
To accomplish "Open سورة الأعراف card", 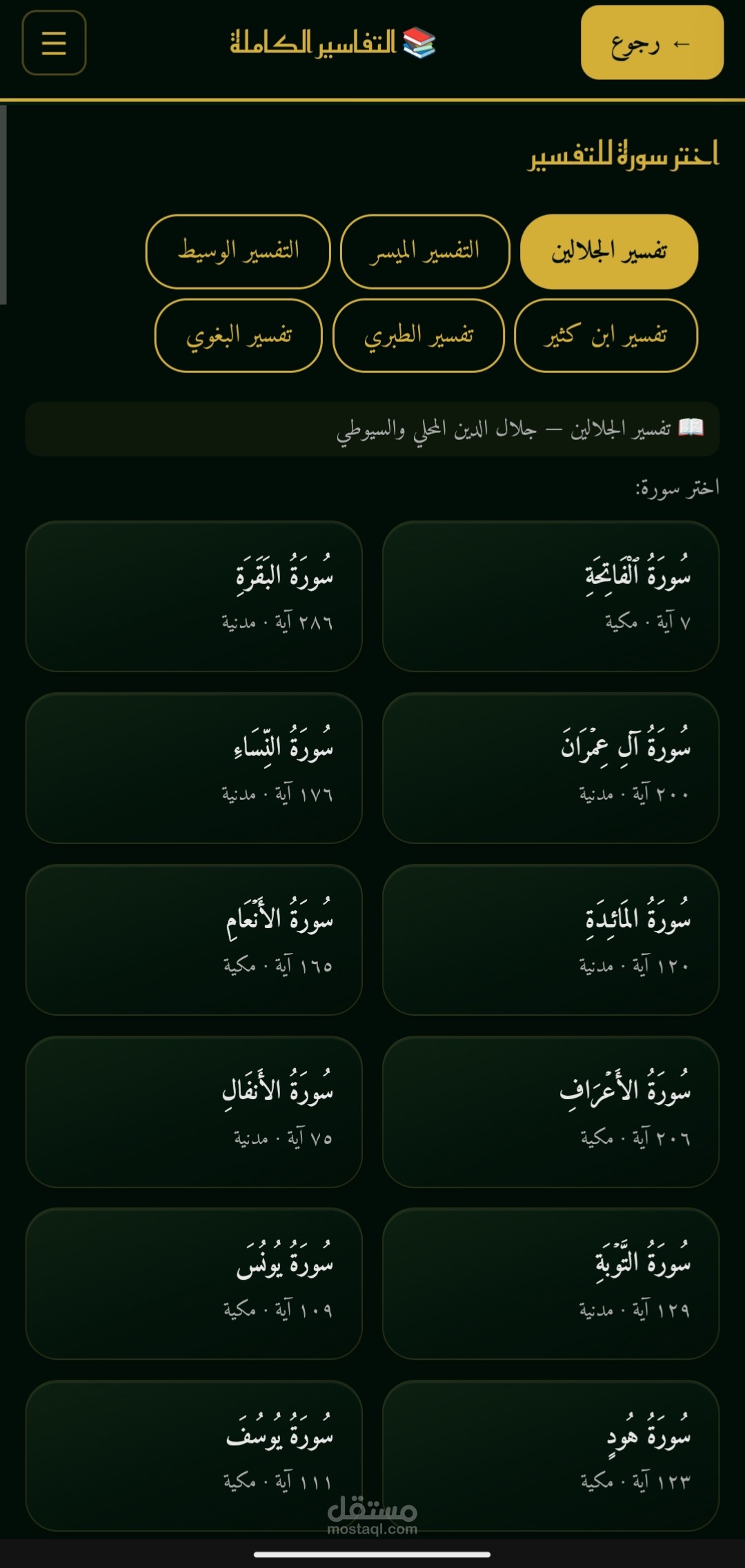I will 551,1112.
